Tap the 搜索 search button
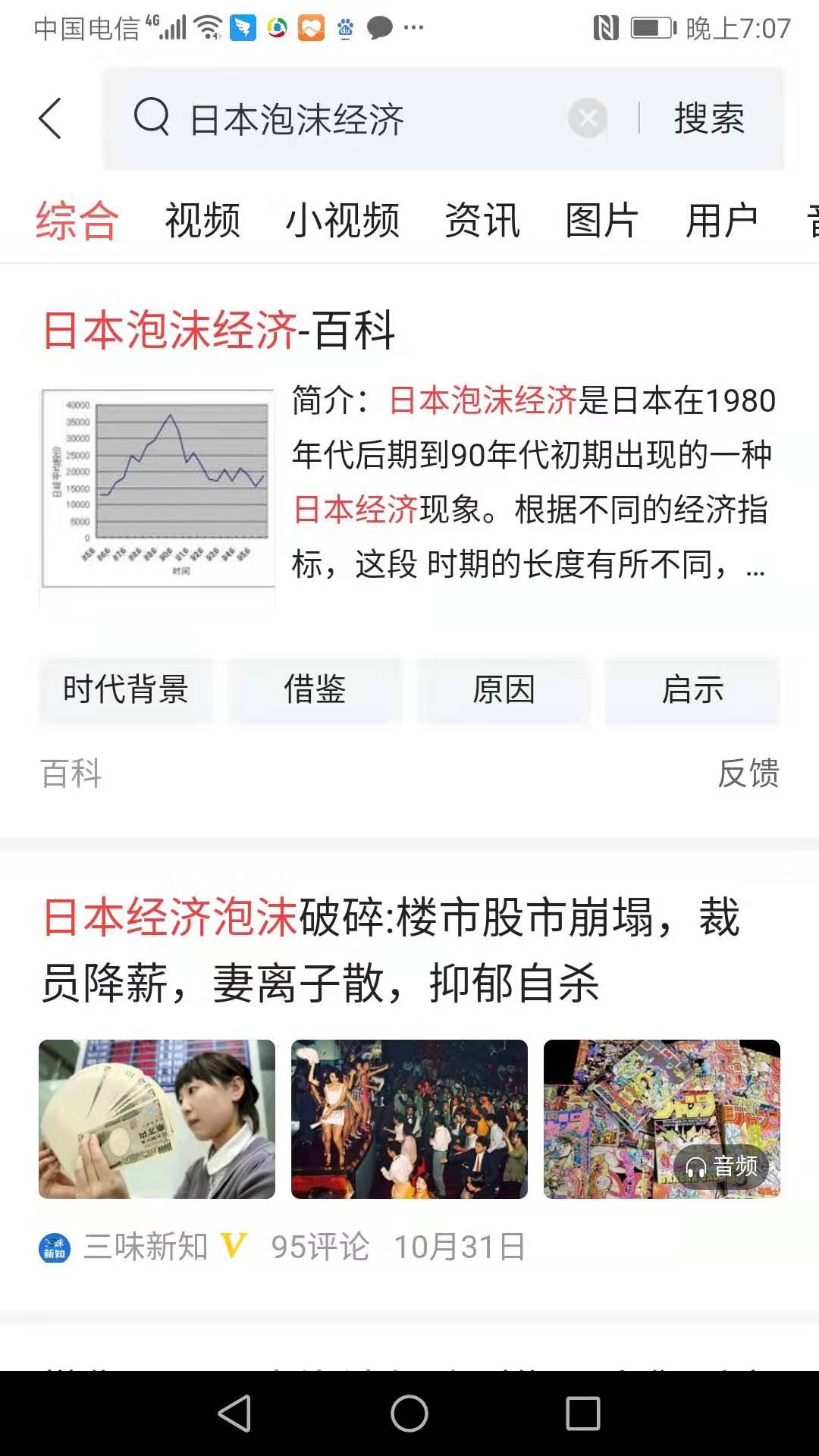 pos(708,119)
